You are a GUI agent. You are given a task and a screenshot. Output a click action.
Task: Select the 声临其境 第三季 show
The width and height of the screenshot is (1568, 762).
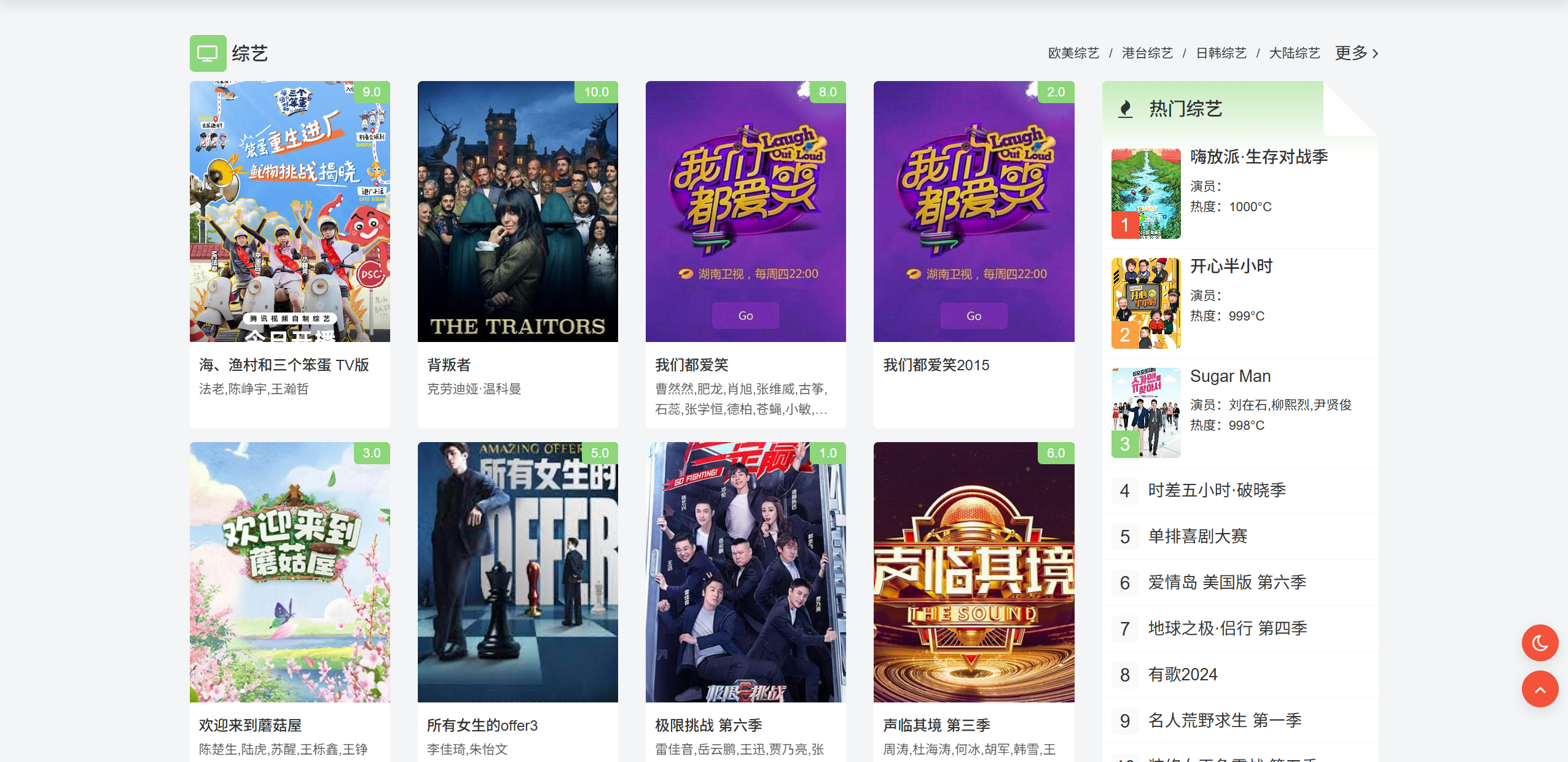click(x=973, y=572)
